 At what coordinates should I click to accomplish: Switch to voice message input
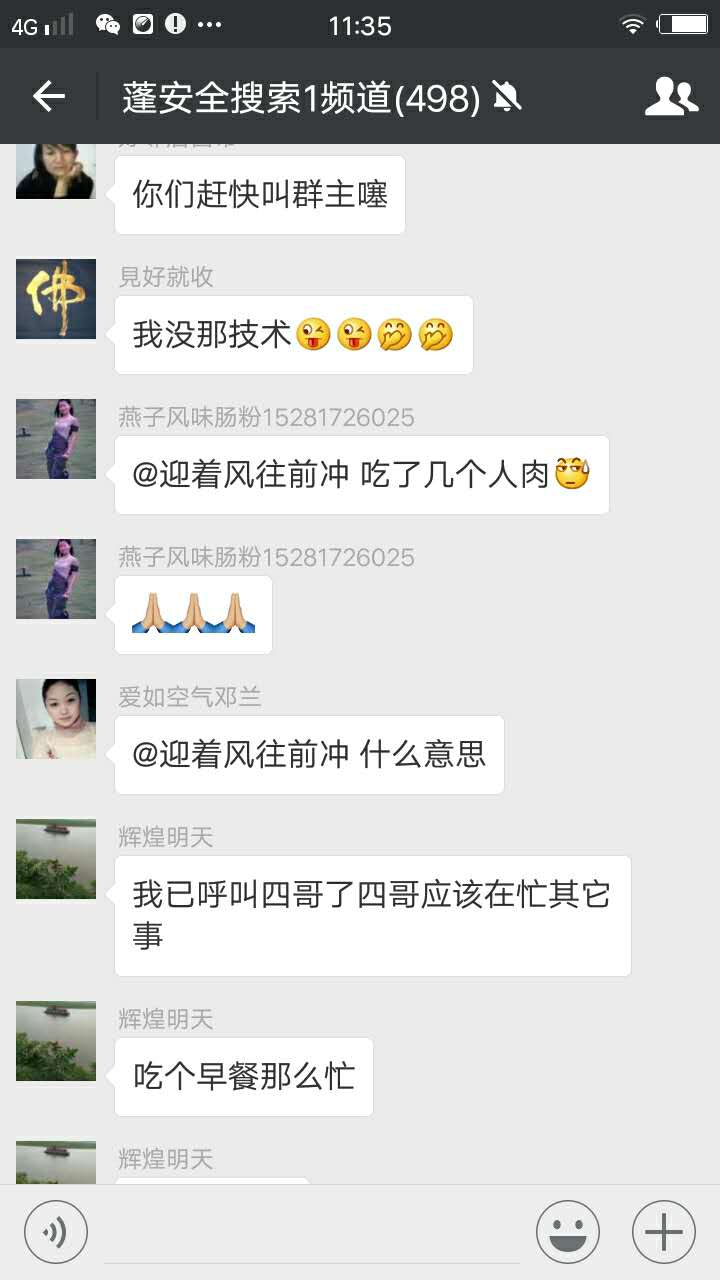56,1232
